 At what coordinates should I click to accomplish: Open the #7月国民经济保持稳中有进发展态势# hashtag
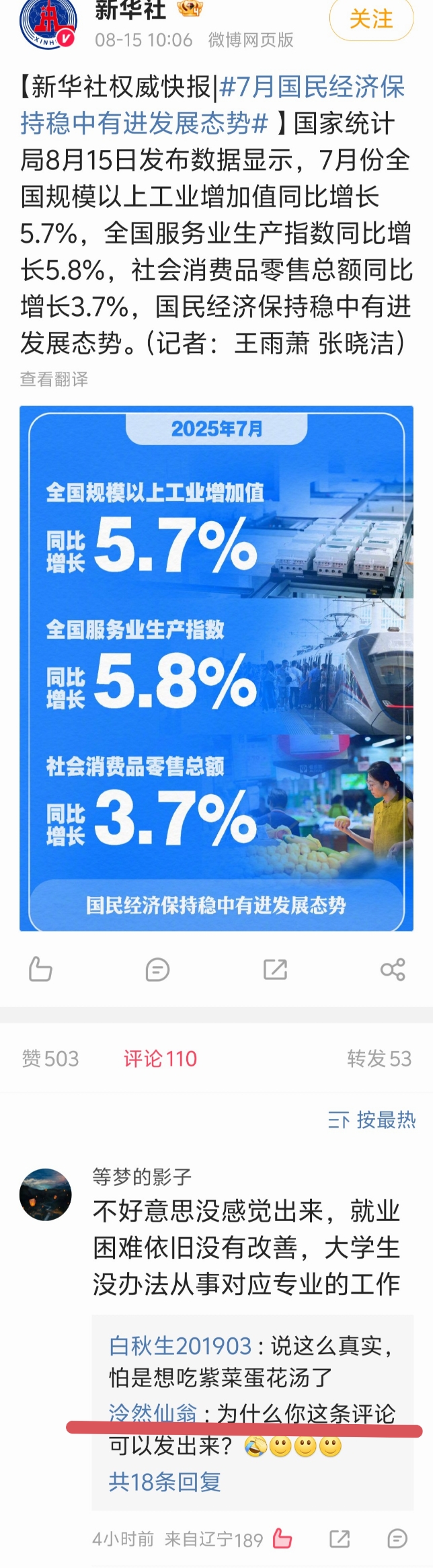[212, 105]
